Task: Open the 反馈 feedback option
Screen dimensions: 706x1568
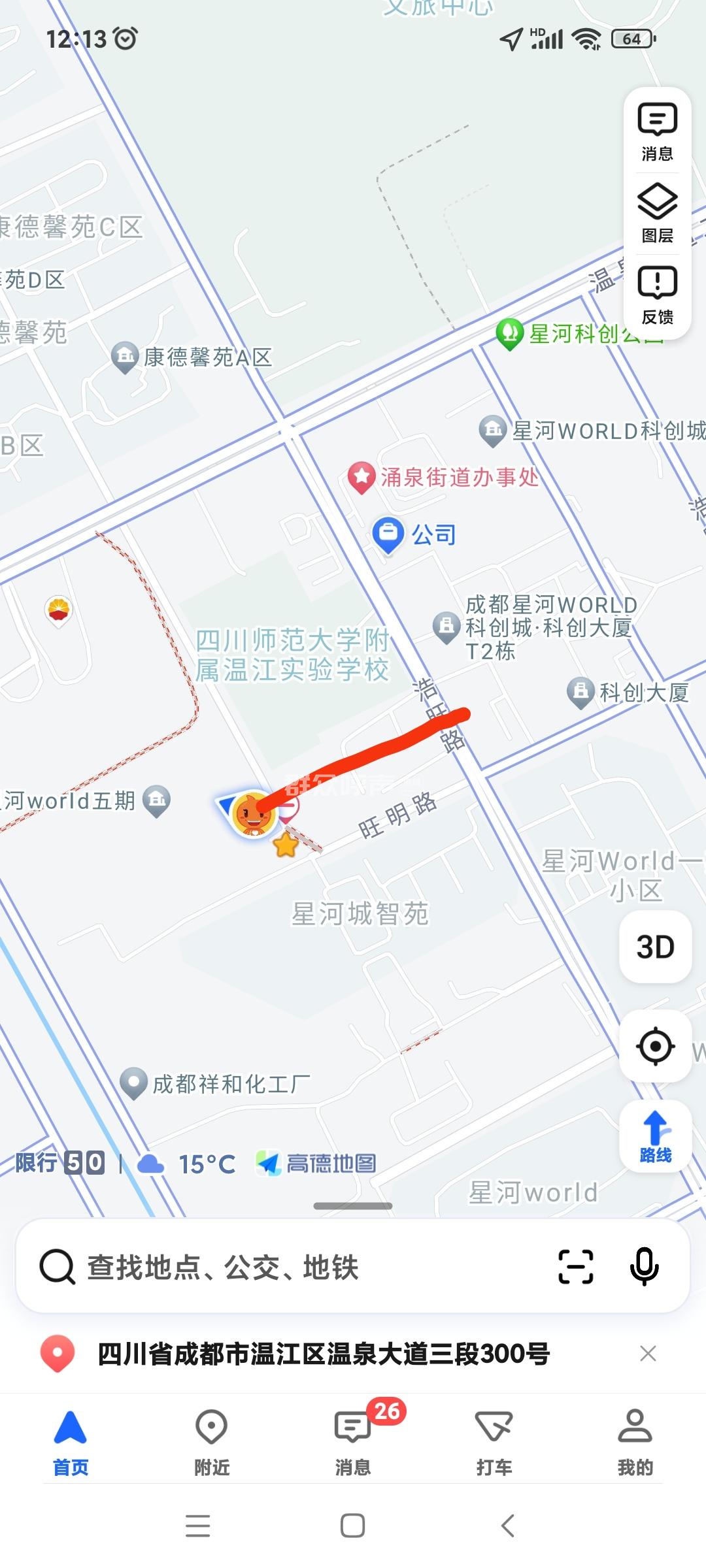Action: pyautogui.click(x=657, y=295)
